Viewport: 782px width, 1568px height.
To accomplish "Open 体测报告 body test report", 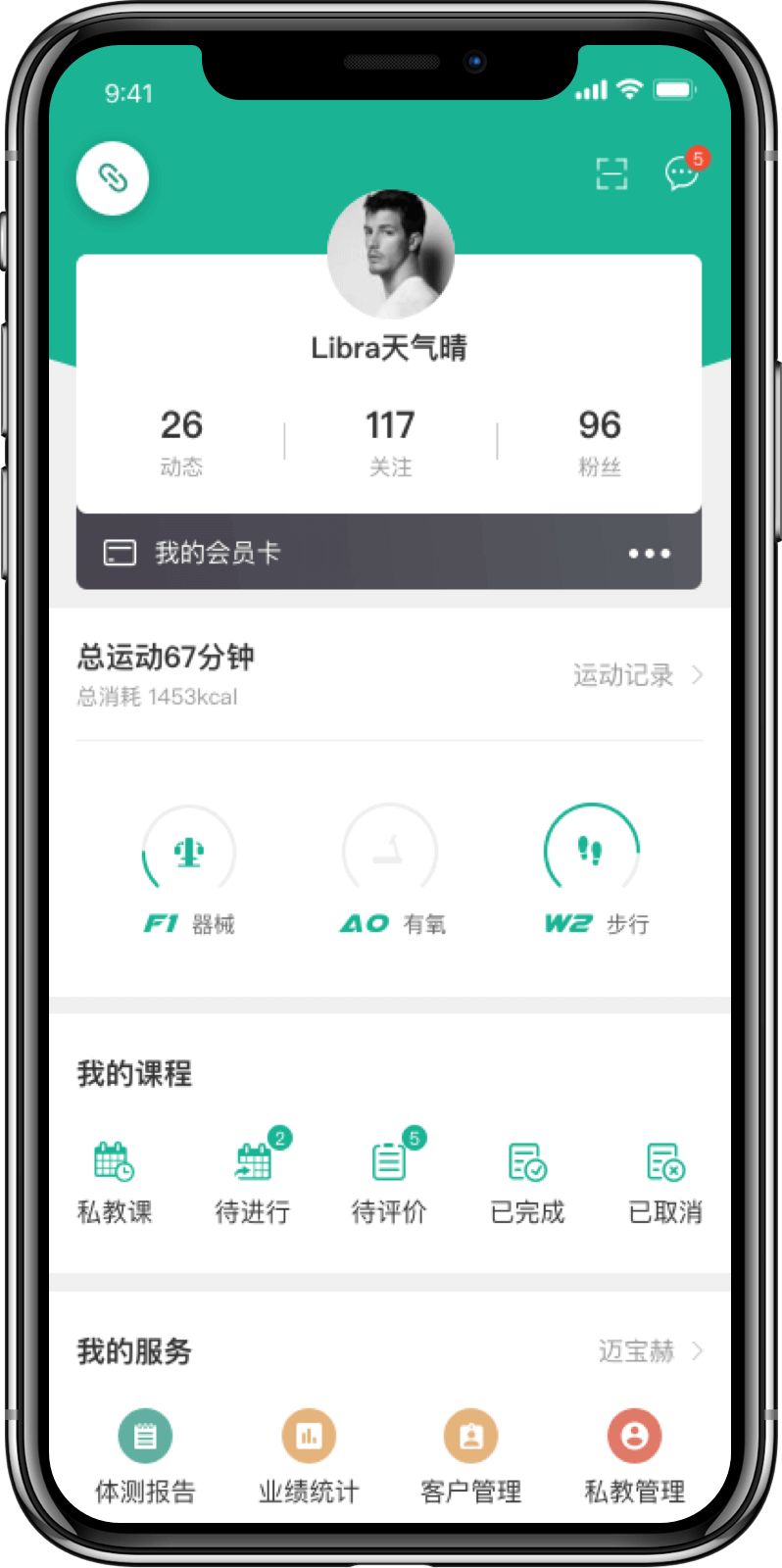I will tap(145, 1455).
